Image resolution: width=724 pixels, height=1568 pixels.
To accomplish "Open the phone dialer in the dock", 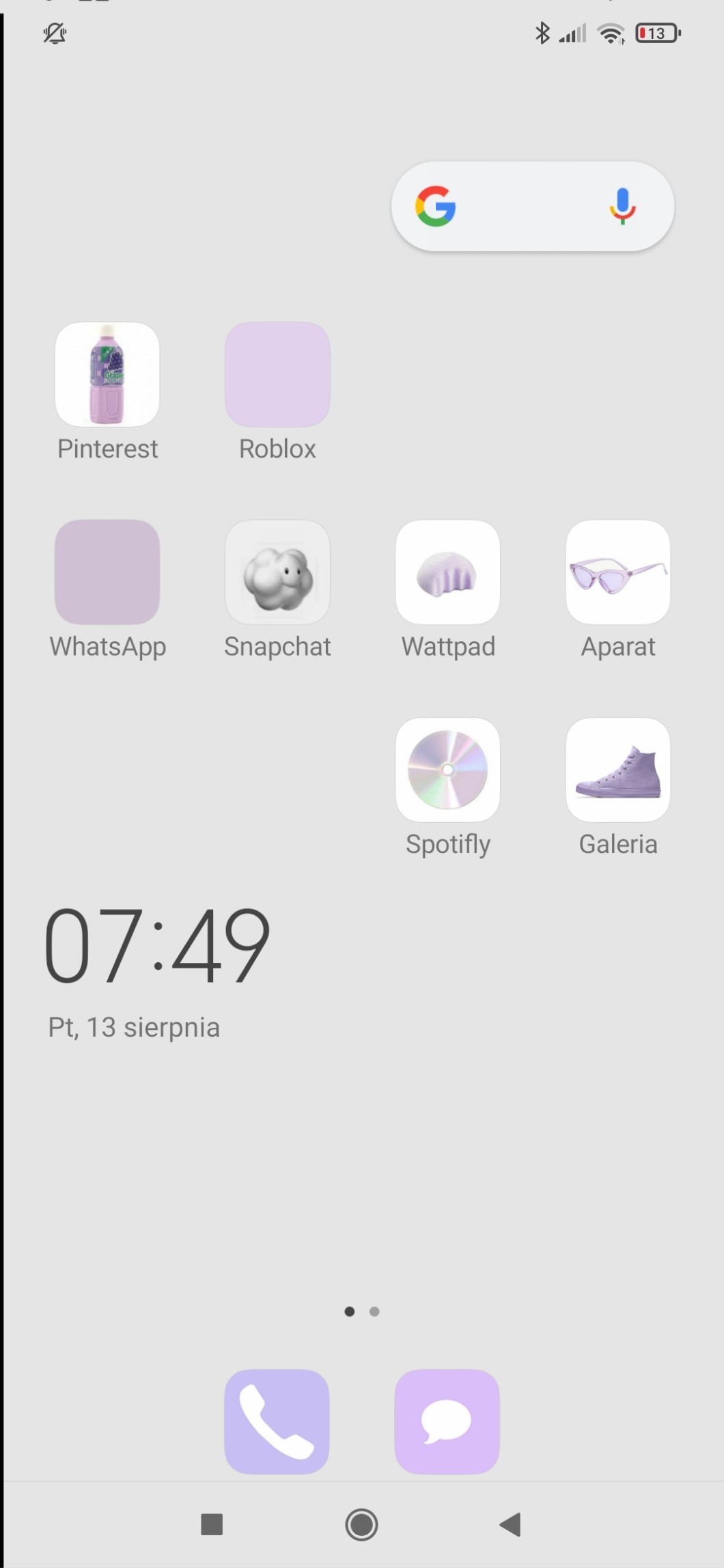I will point(277,1421).
